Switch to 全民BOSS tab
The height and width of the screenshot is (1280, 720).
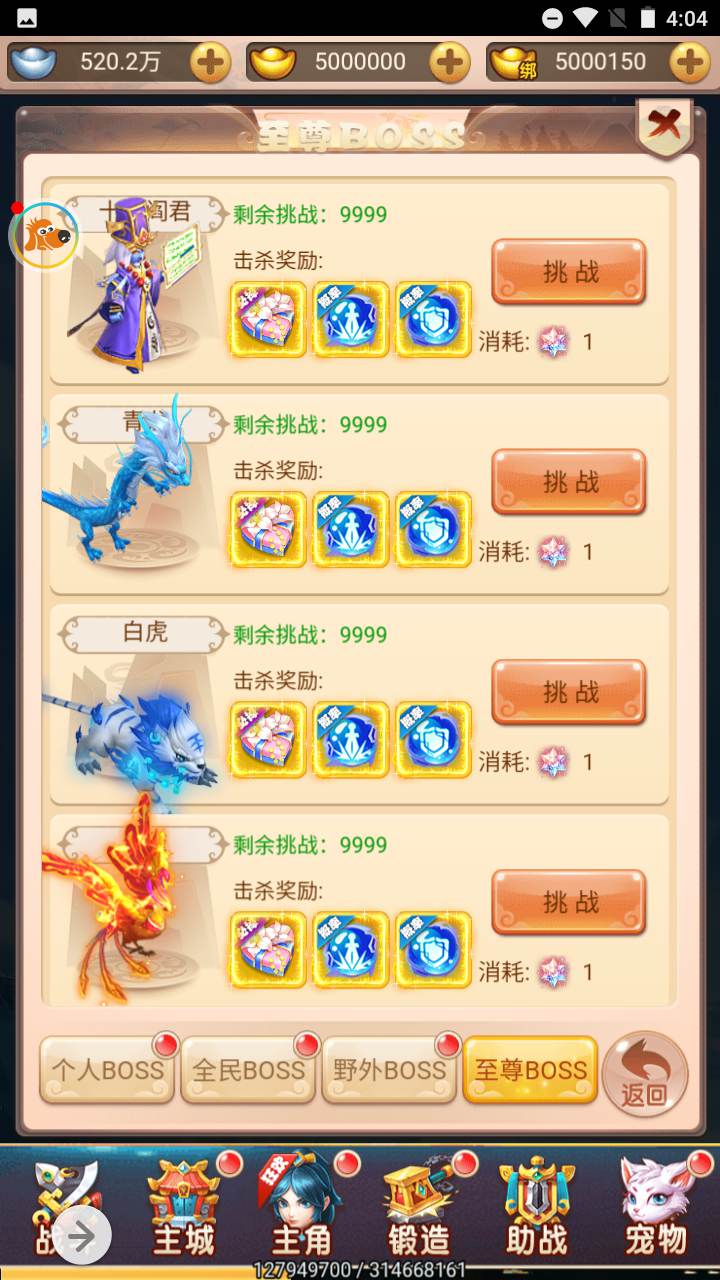point(248,1070)
